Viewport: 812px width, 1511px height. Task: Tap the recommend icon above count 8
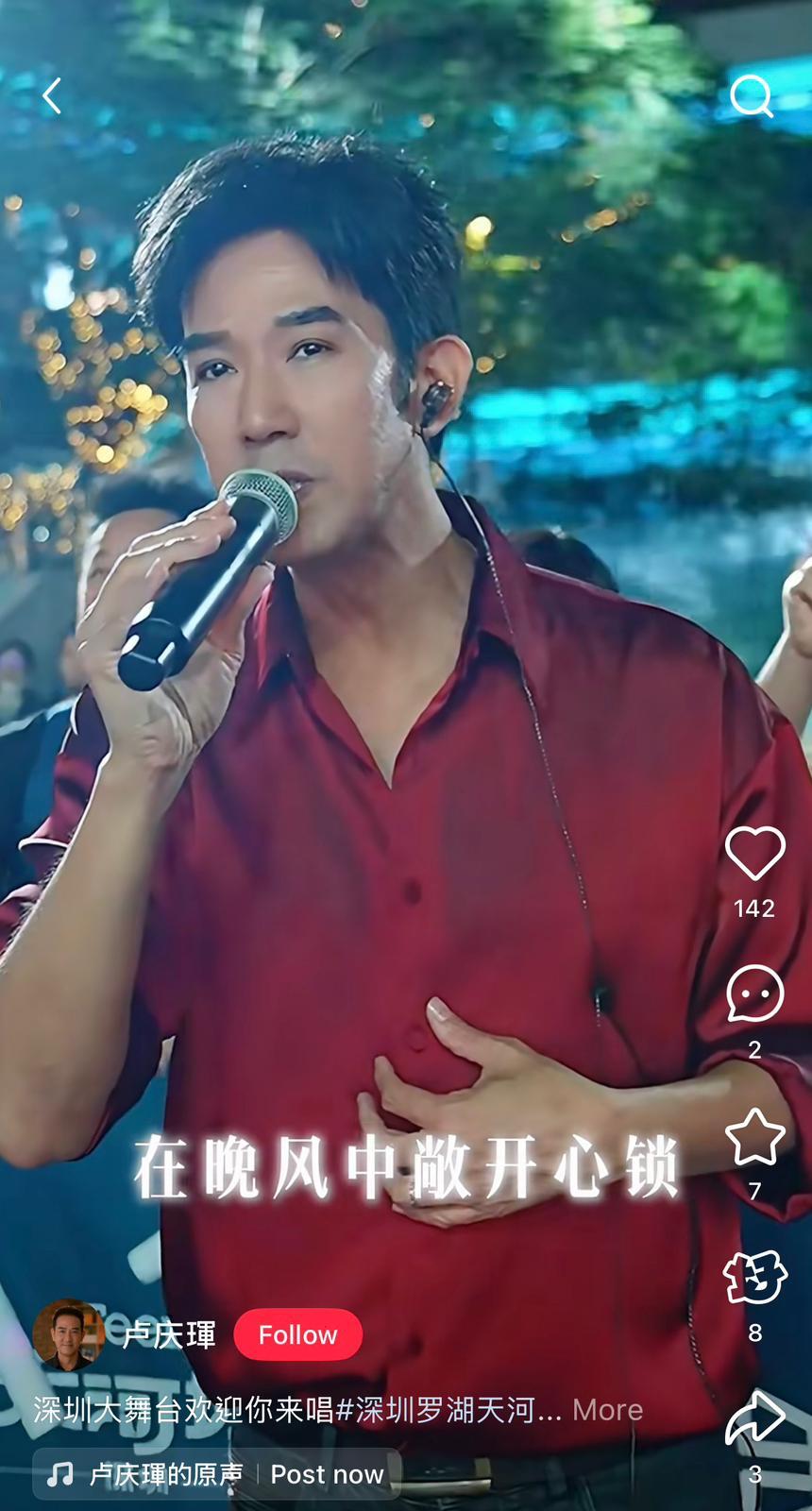(x=754, y=1278)
